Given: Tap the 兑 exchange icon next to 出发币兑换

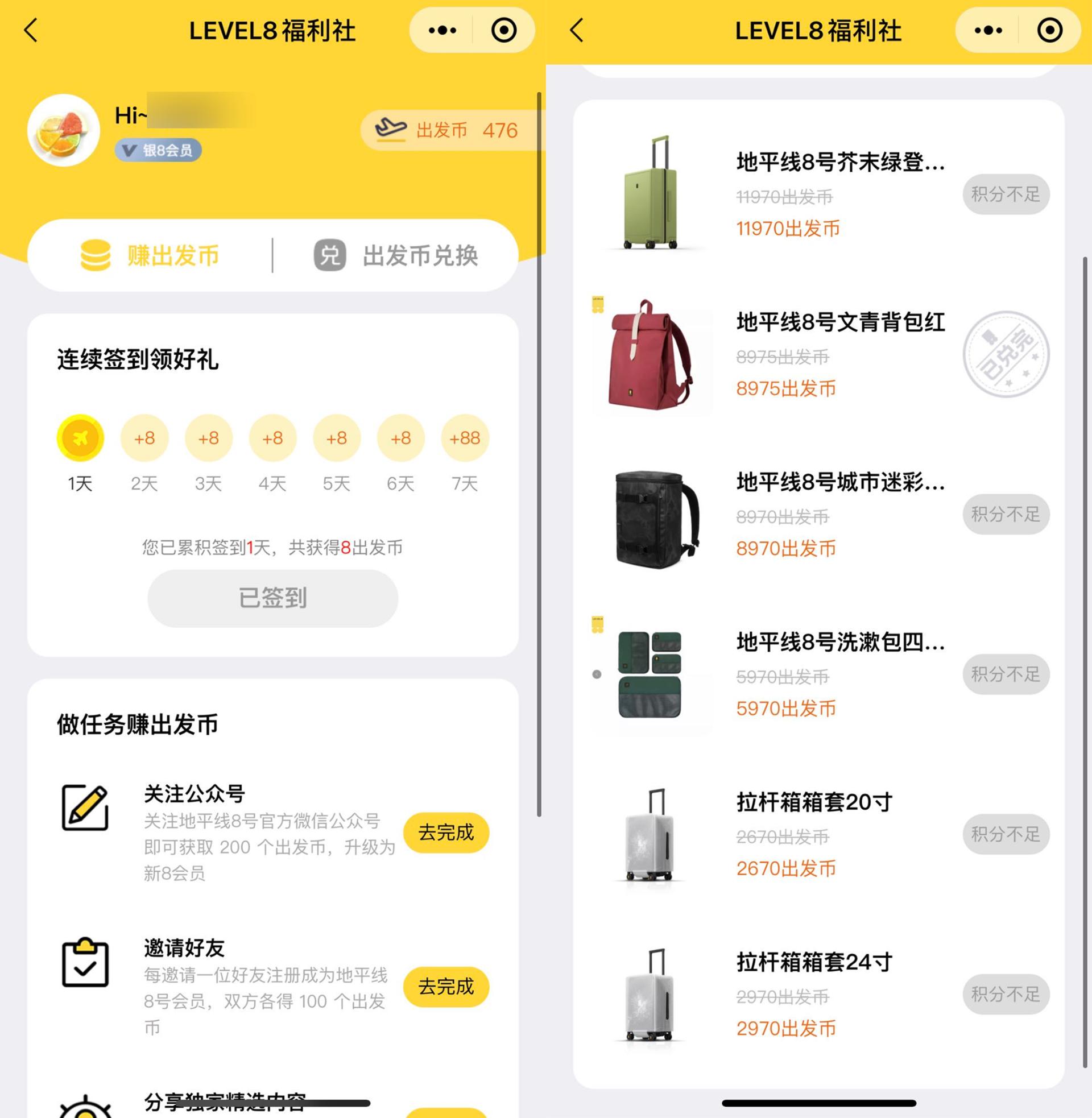Looking at the screenshot, I should click(329, 255).
